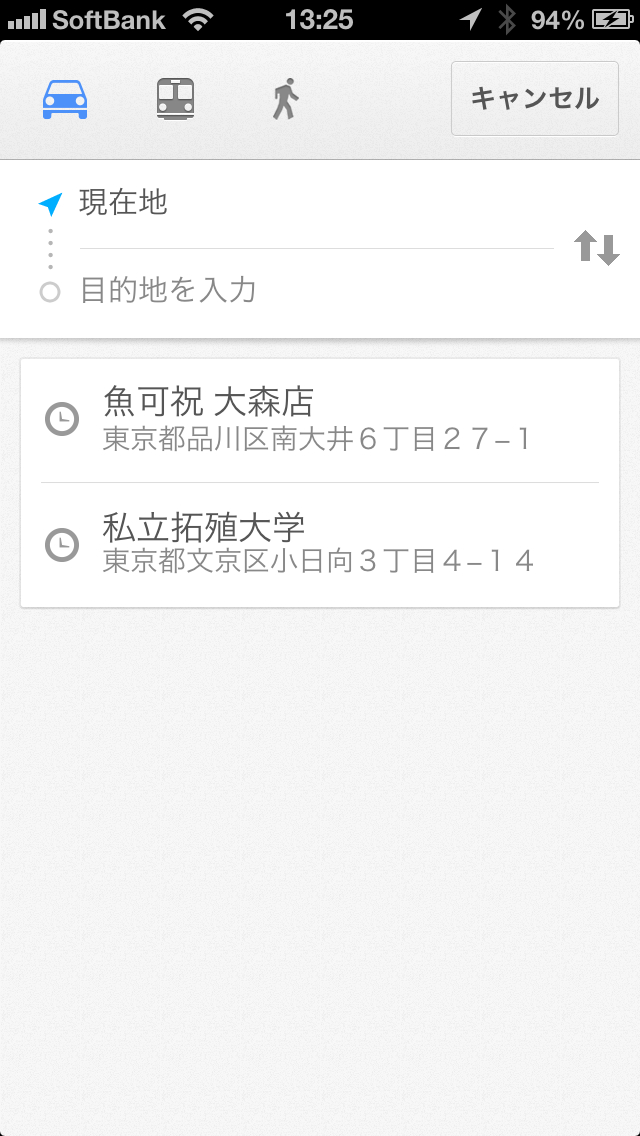The image size is (640, 1136).
Task: Choose 魚可祝 大森店 from recent destinations
Action: 320,419
